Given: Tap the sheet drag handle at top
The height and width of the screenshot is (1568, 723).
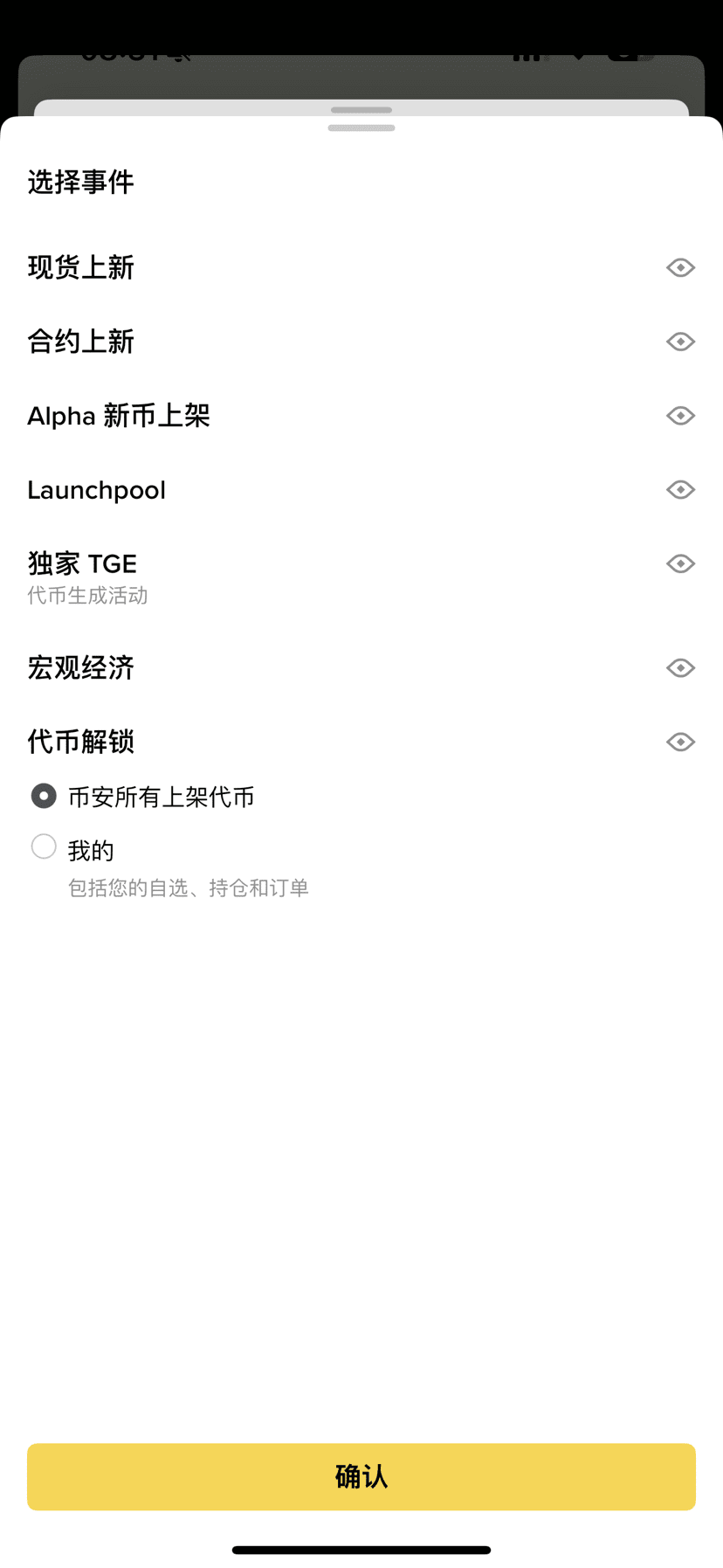Looking at the screenshot, I should pos(361,128).
